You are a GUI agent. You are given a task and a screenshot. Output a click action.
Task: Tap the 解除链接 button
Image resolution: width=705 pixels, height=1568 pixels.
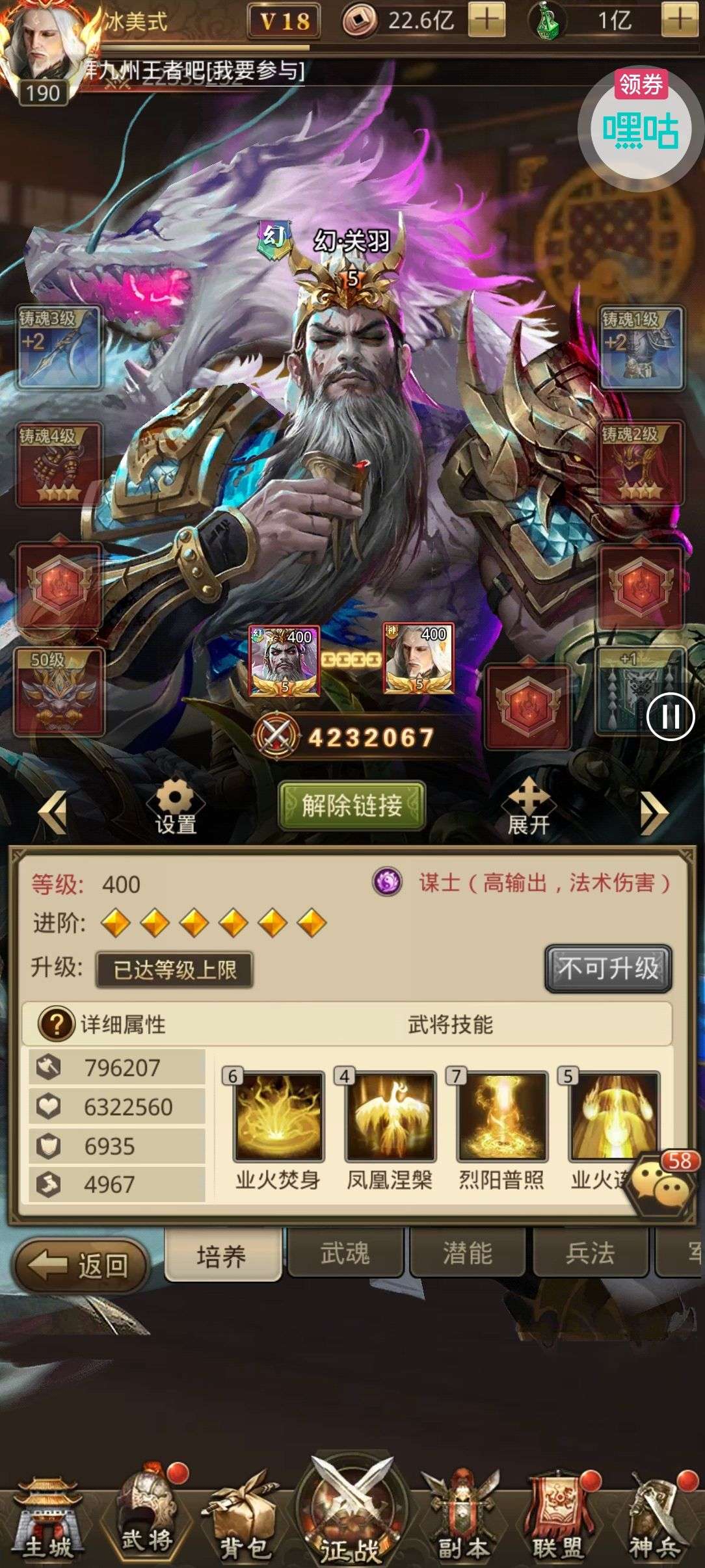tap(352, 805)
